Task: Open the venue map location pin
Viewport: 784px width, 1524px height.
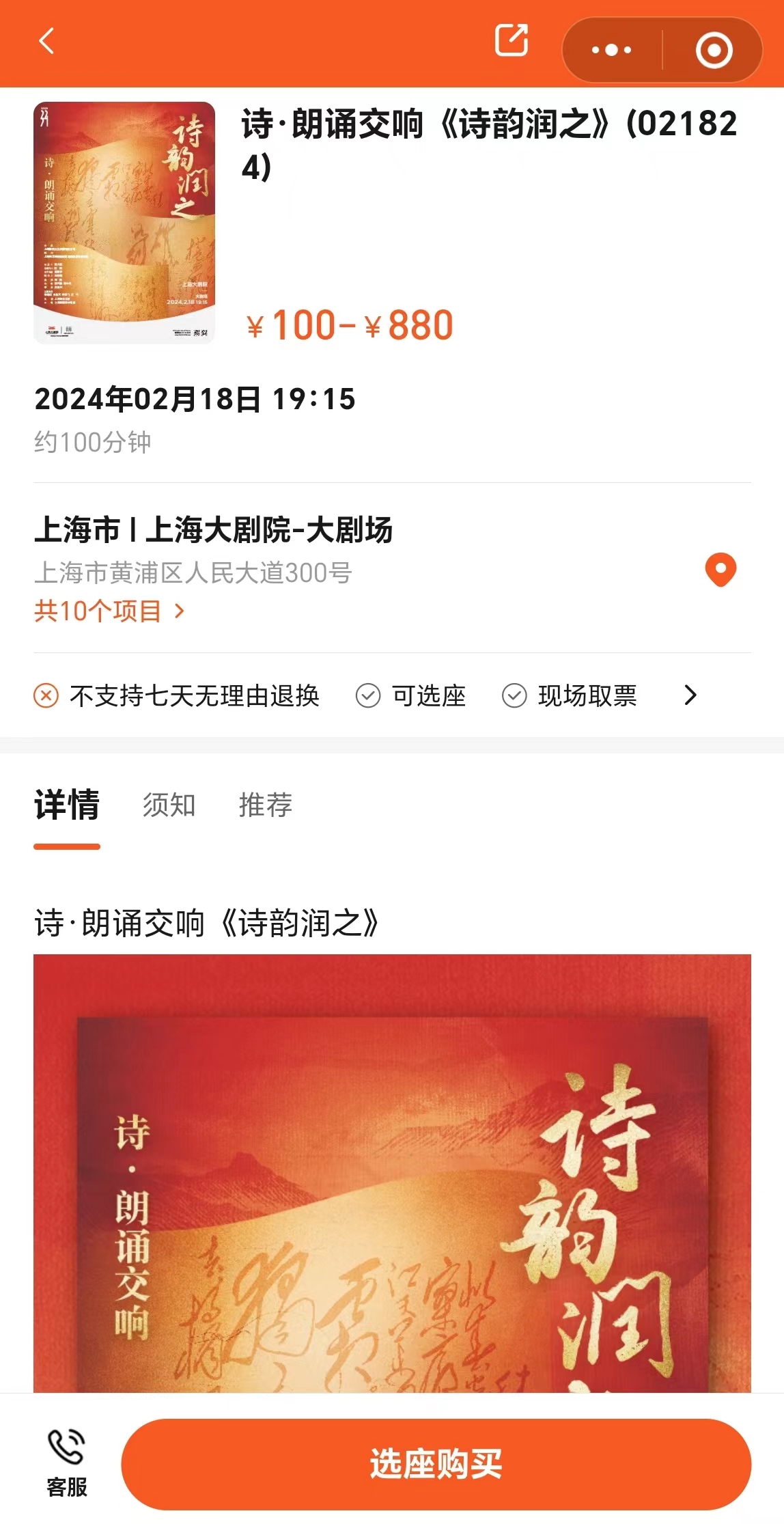Action: point(720,570)
